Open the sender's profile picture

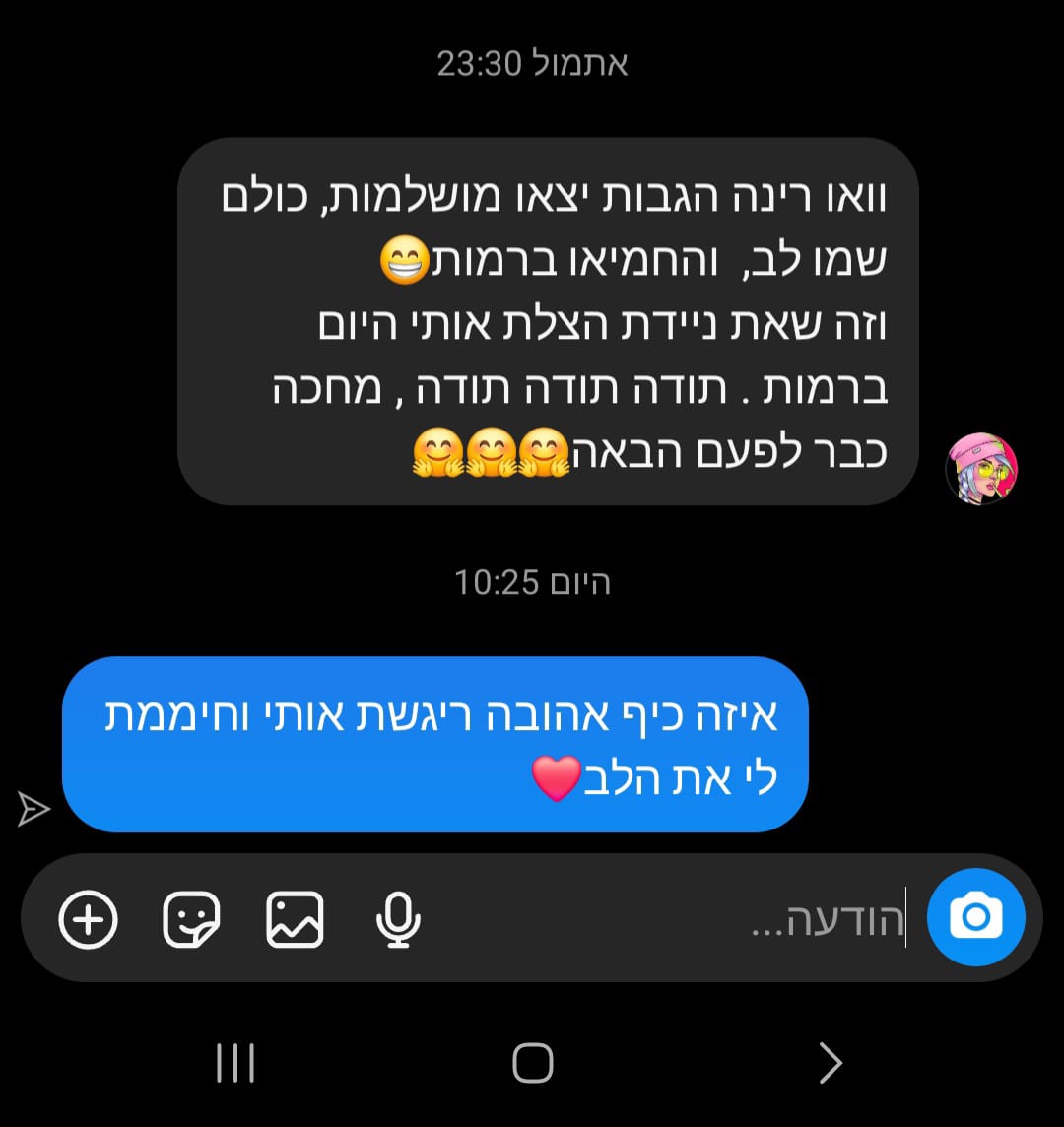coord(980,469)
